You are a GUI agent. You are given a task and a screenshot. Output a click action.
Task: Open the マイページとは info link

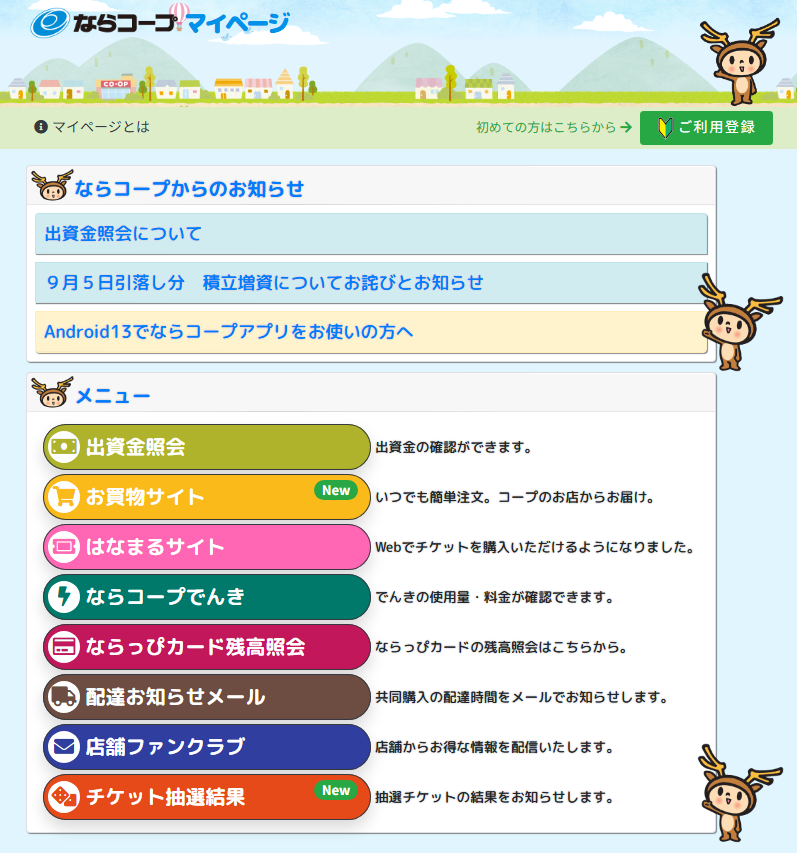(92, 127)
